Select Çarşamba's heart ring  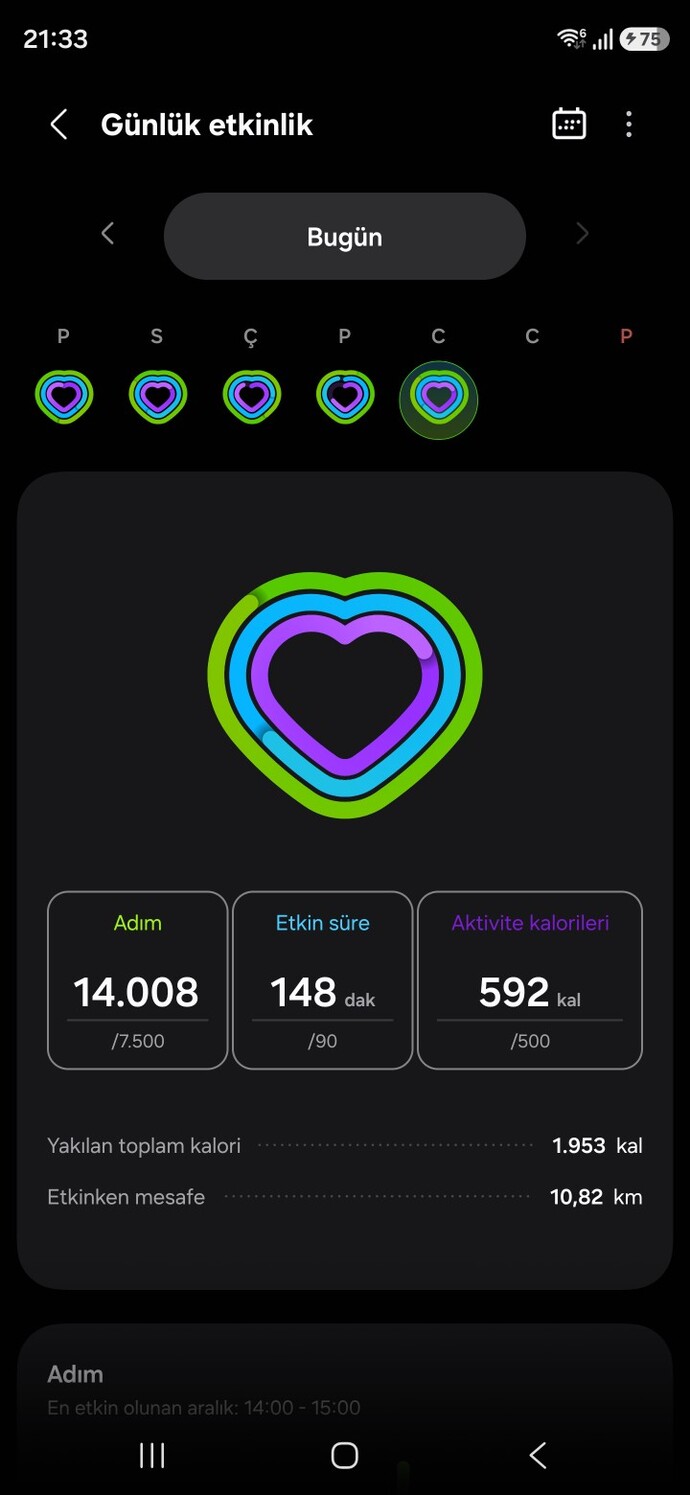click(251, 397)
